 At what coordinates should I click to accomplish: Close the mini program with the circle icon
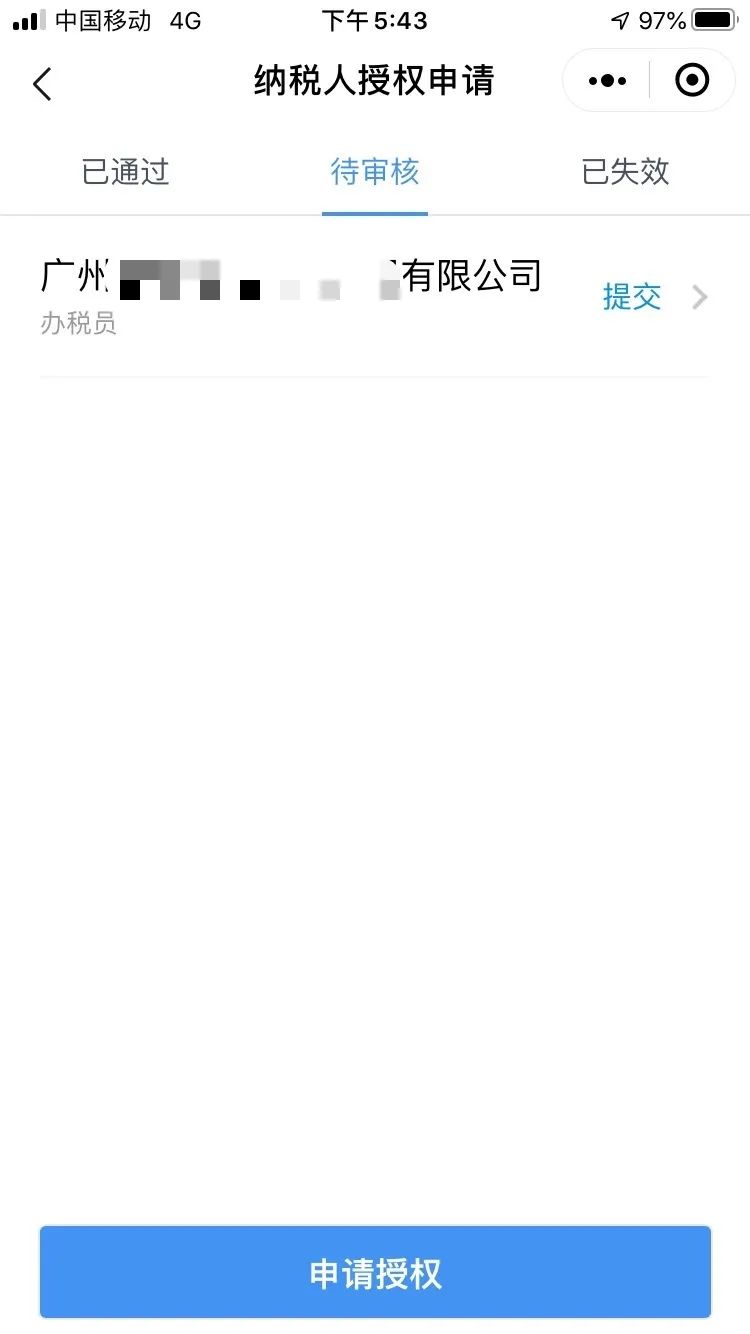[692, 80]
